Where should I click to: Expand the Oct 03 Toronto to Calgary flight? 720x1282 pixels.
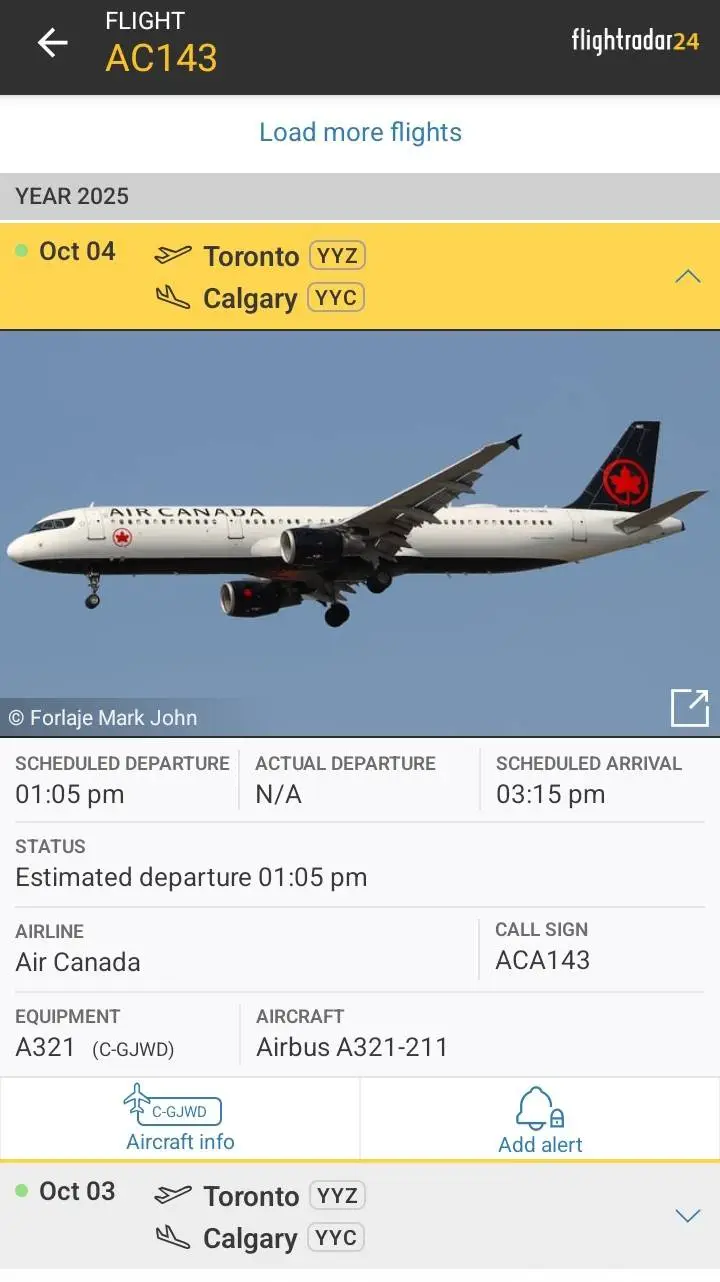(687, 1216)
